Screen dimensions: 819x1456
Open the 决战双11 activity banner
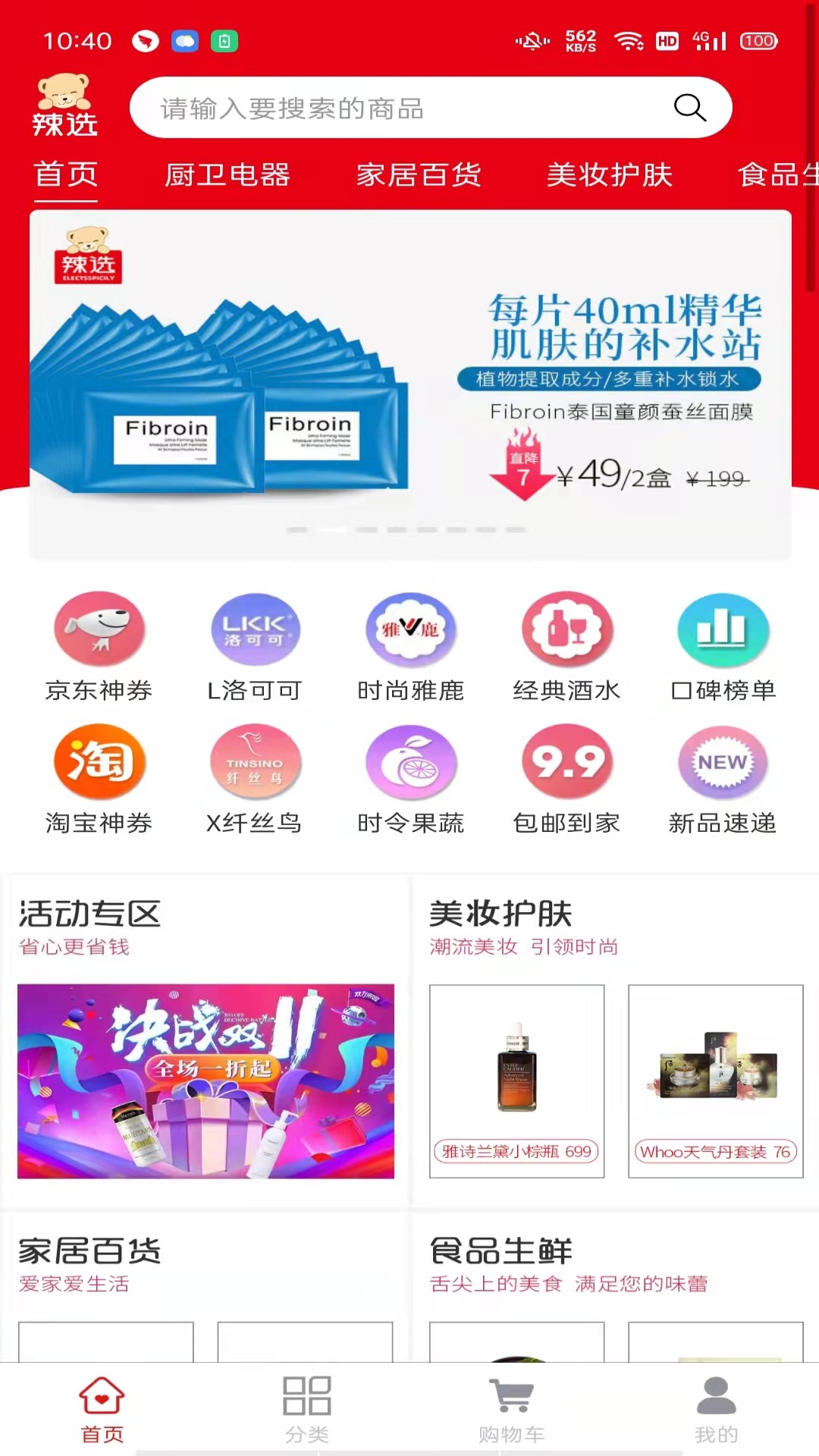click(206, 1081)
